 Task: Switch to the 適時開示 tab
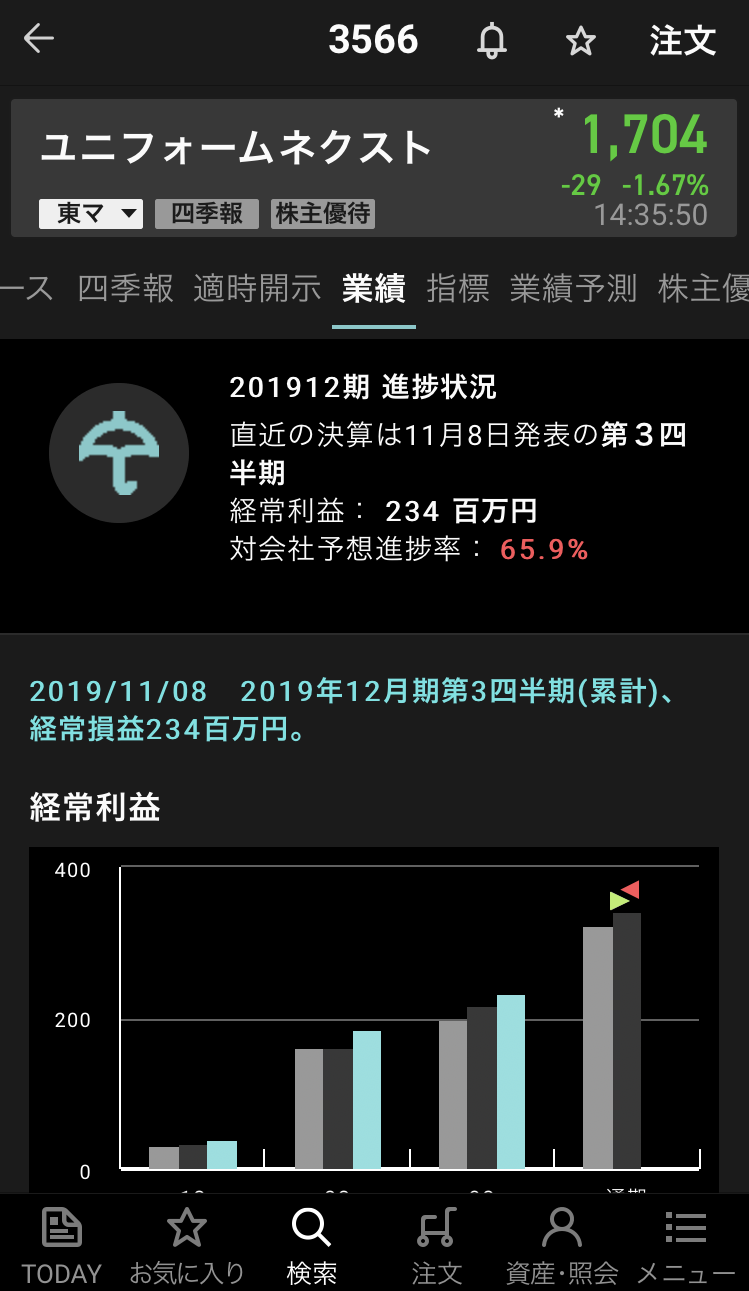pyautogui.click(x=257, y=288)
